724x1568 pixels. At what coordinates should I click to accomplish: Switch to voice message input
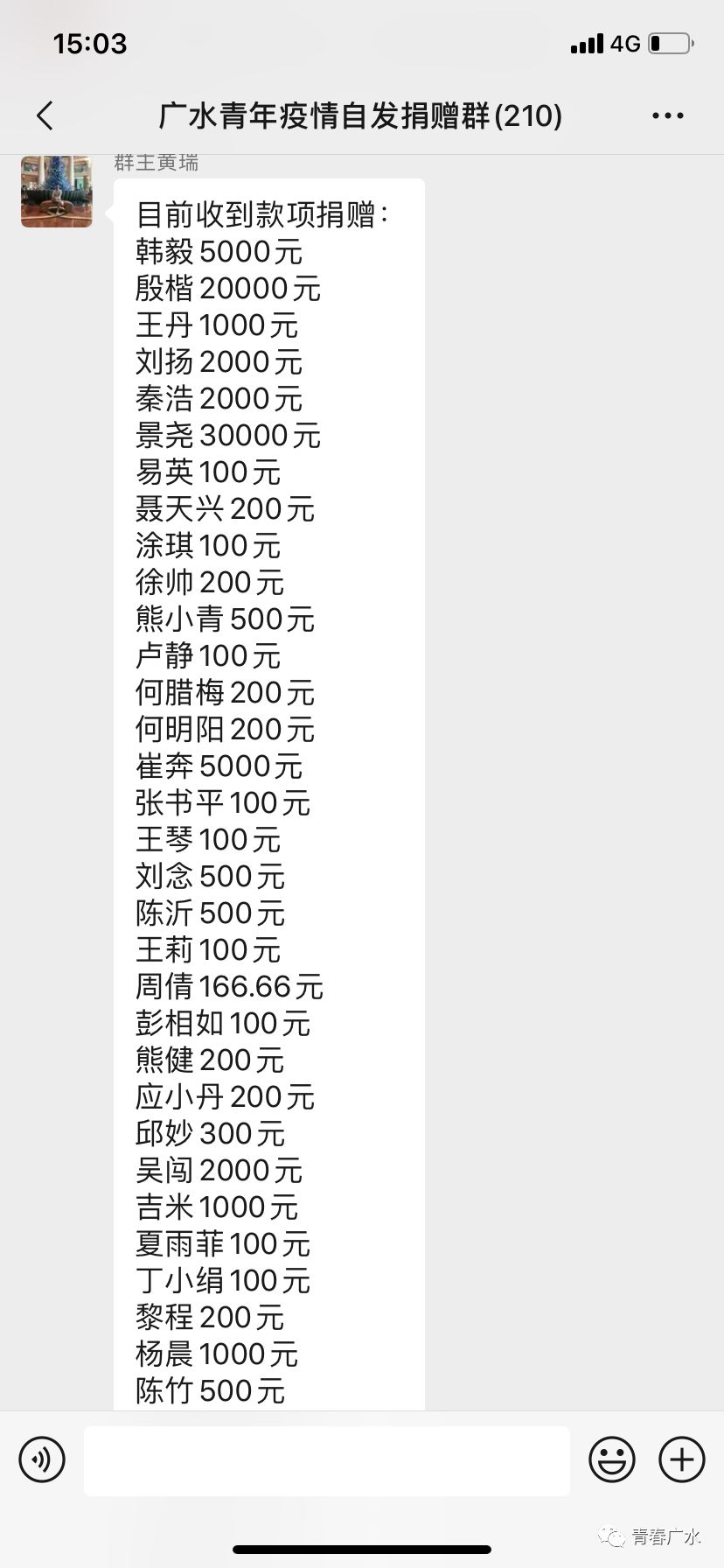[42, 1459]
